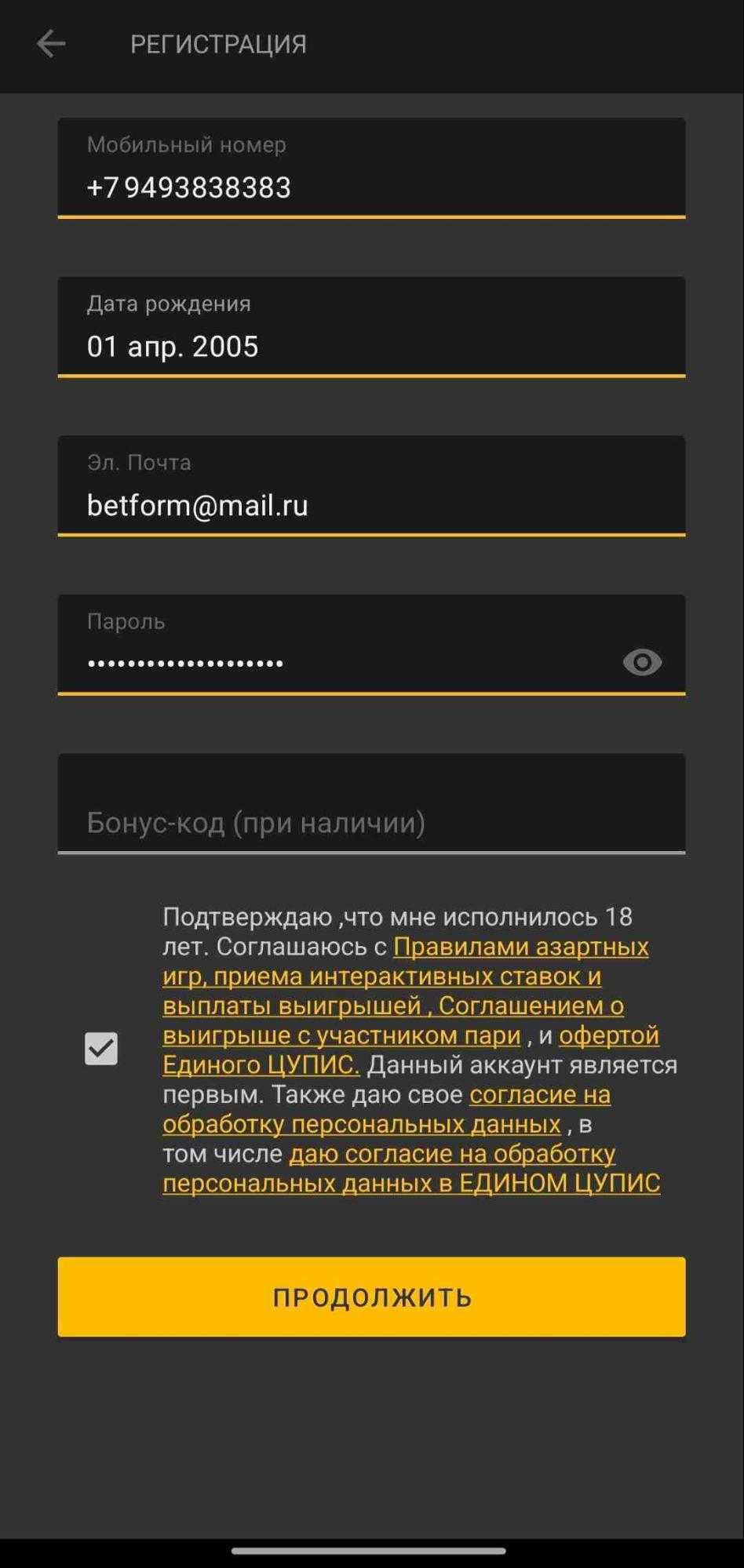Focus the bonus code field

(x=371, y=804)
